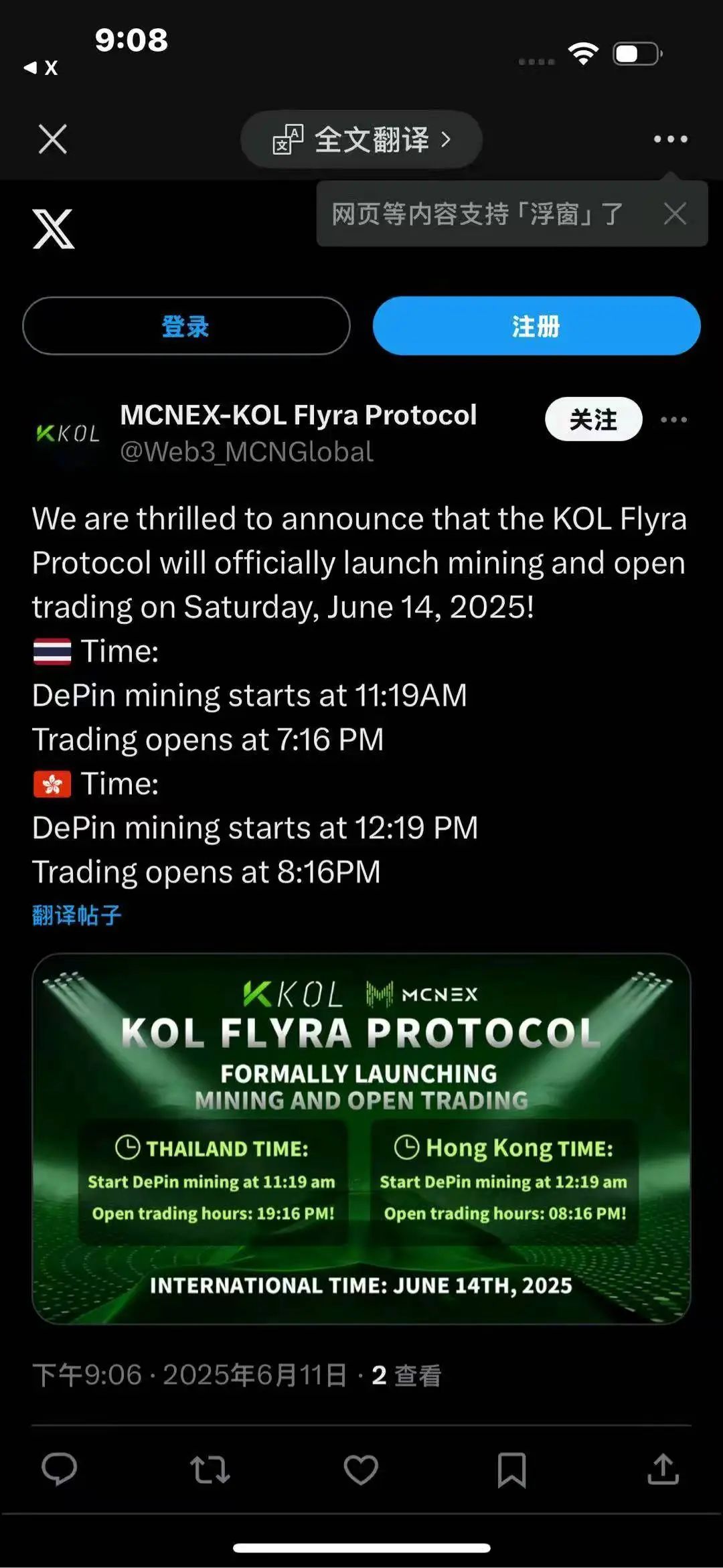Dismiss the 浮窗 tooltip banner
The width and height of the screenshot is (723, 1568).
[x=675, y=214]
